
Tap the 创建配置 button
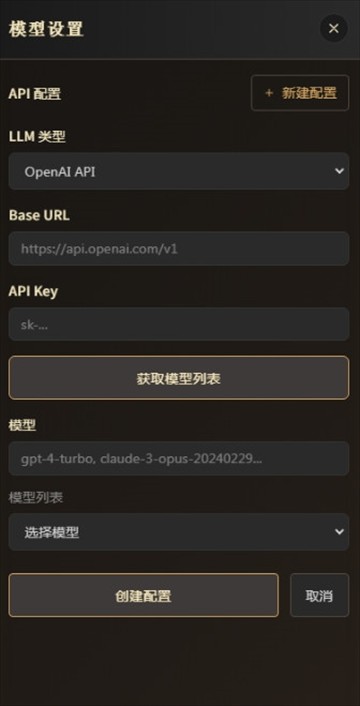click(x=143, y=595)
